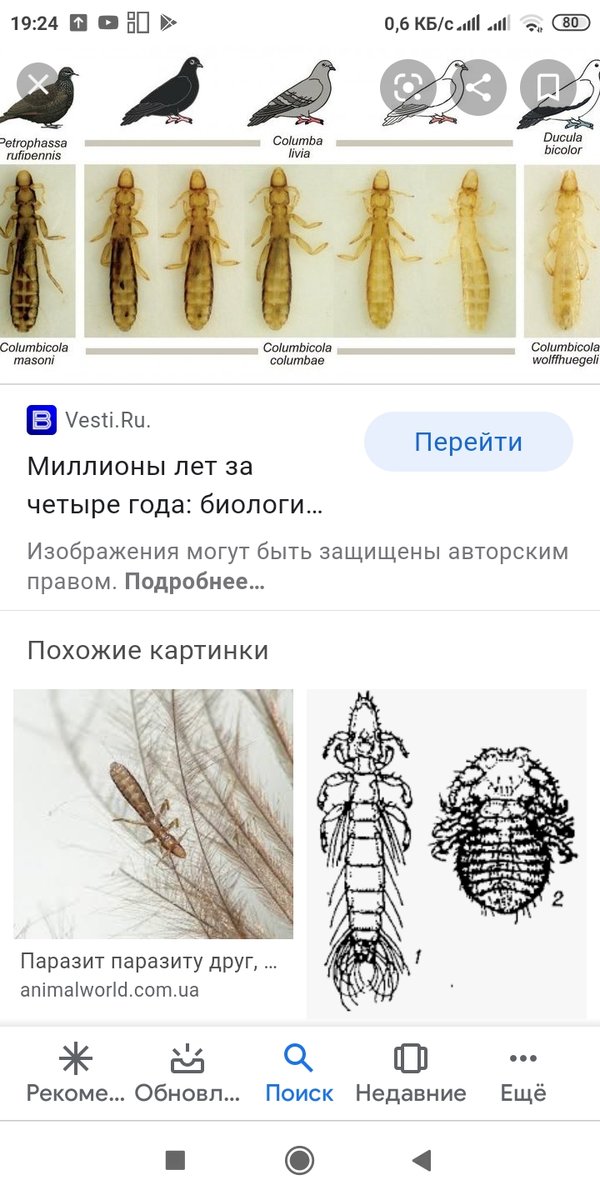The image size is (600, 1200).
Task: Open the Ещё menu tab
Action: 523,1073
